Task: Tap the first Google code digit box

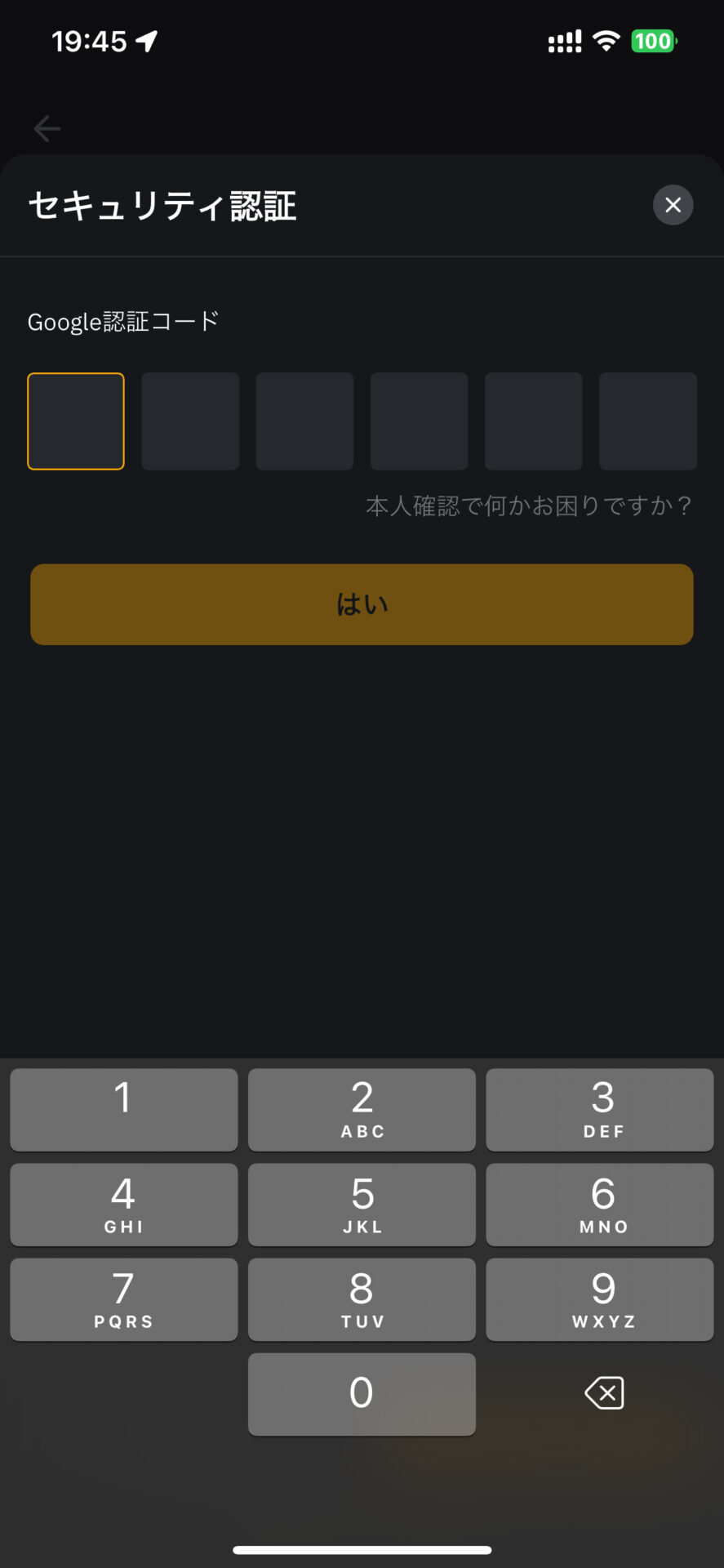Action: tap(76, 421)
